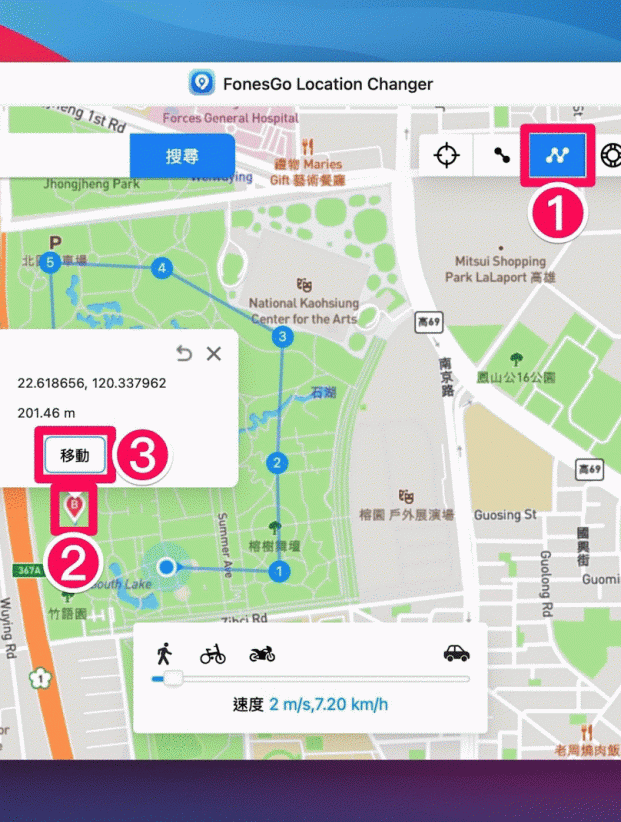Select the multi-spot route mode
Viewport: 621px width, 822px height.
(x=557, y=156)
